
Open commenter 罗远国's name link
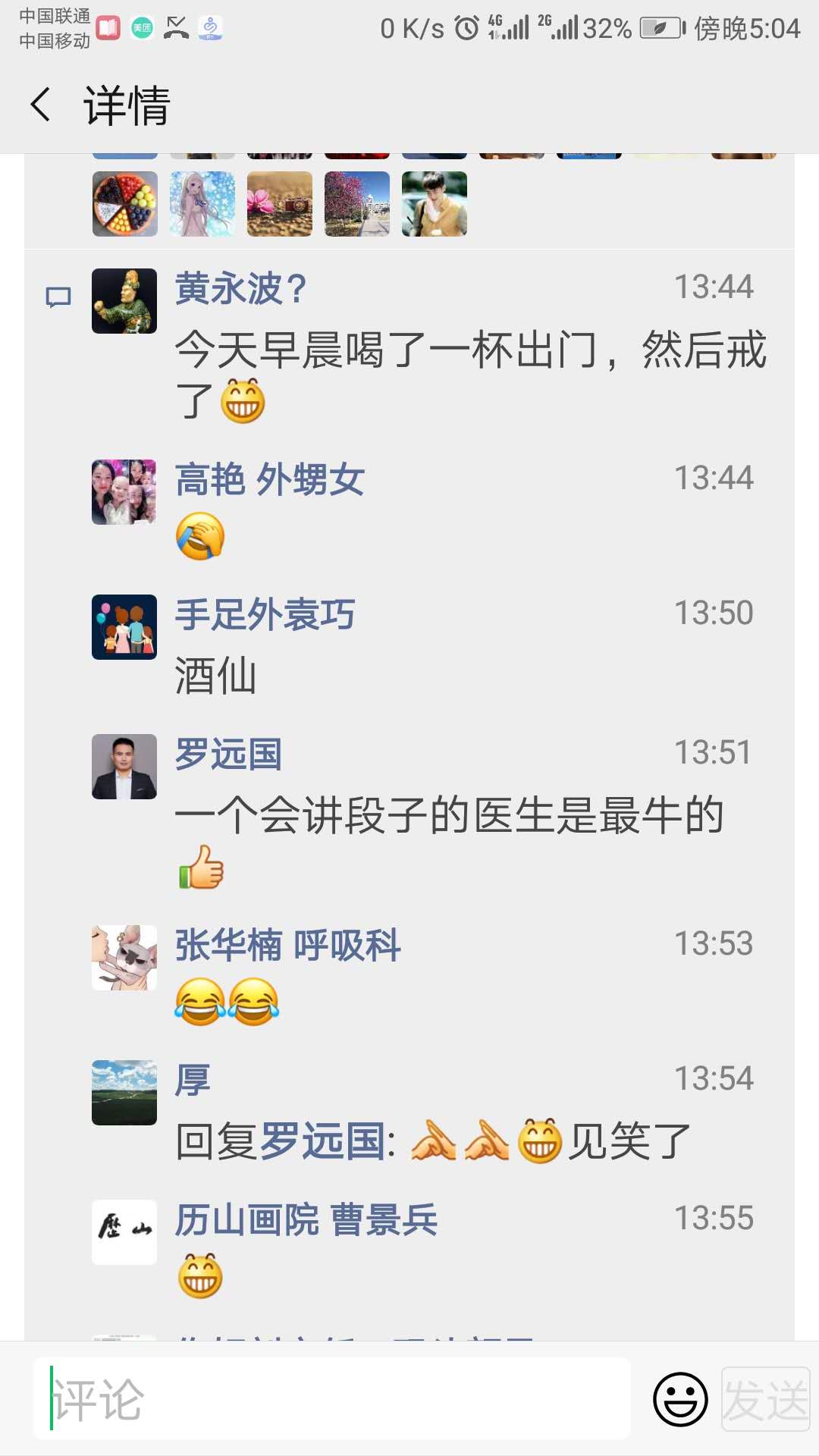(228, 755)
